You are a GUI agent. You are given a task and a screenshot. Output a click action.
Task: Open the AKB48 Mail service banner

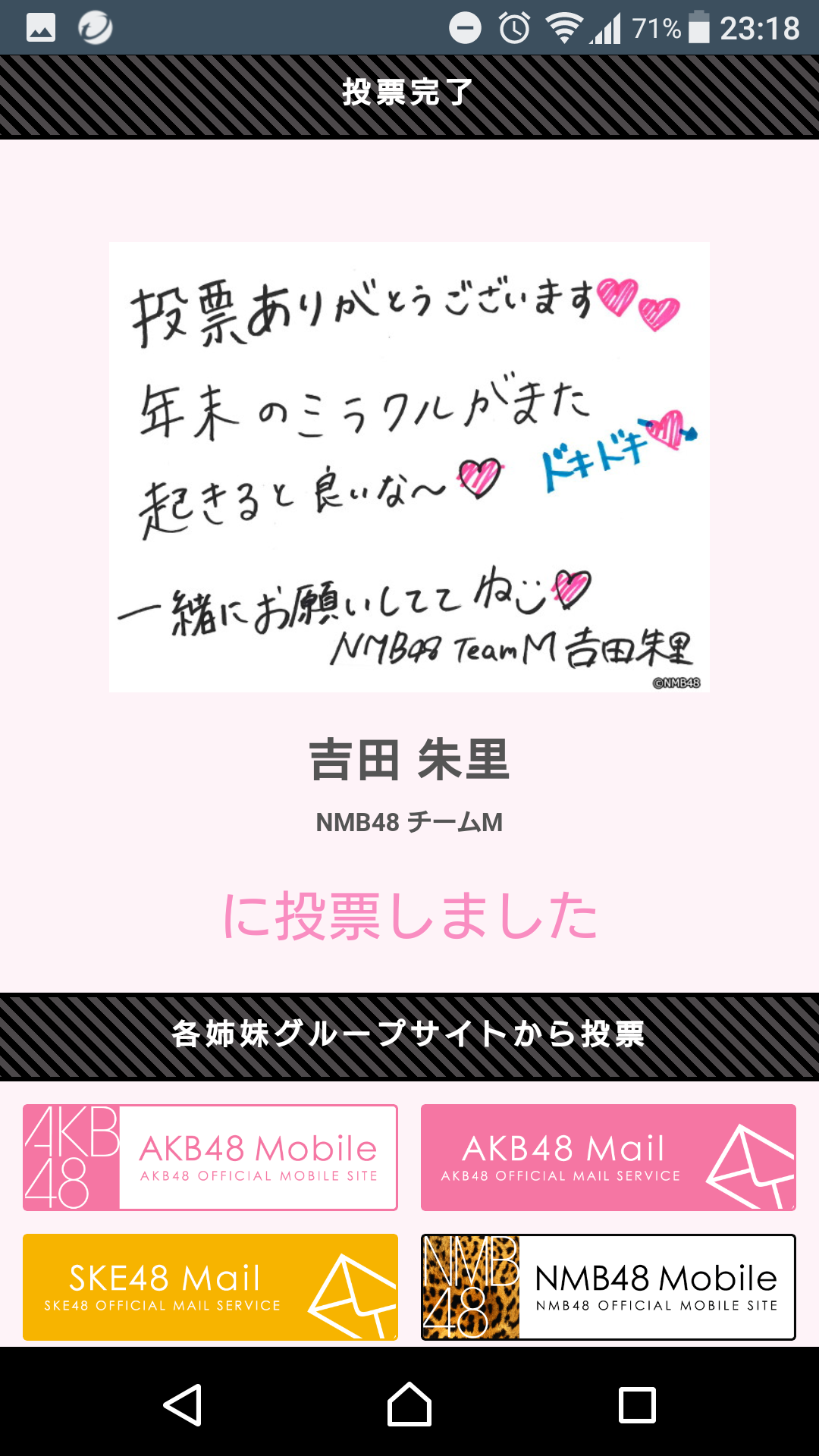608,1157
